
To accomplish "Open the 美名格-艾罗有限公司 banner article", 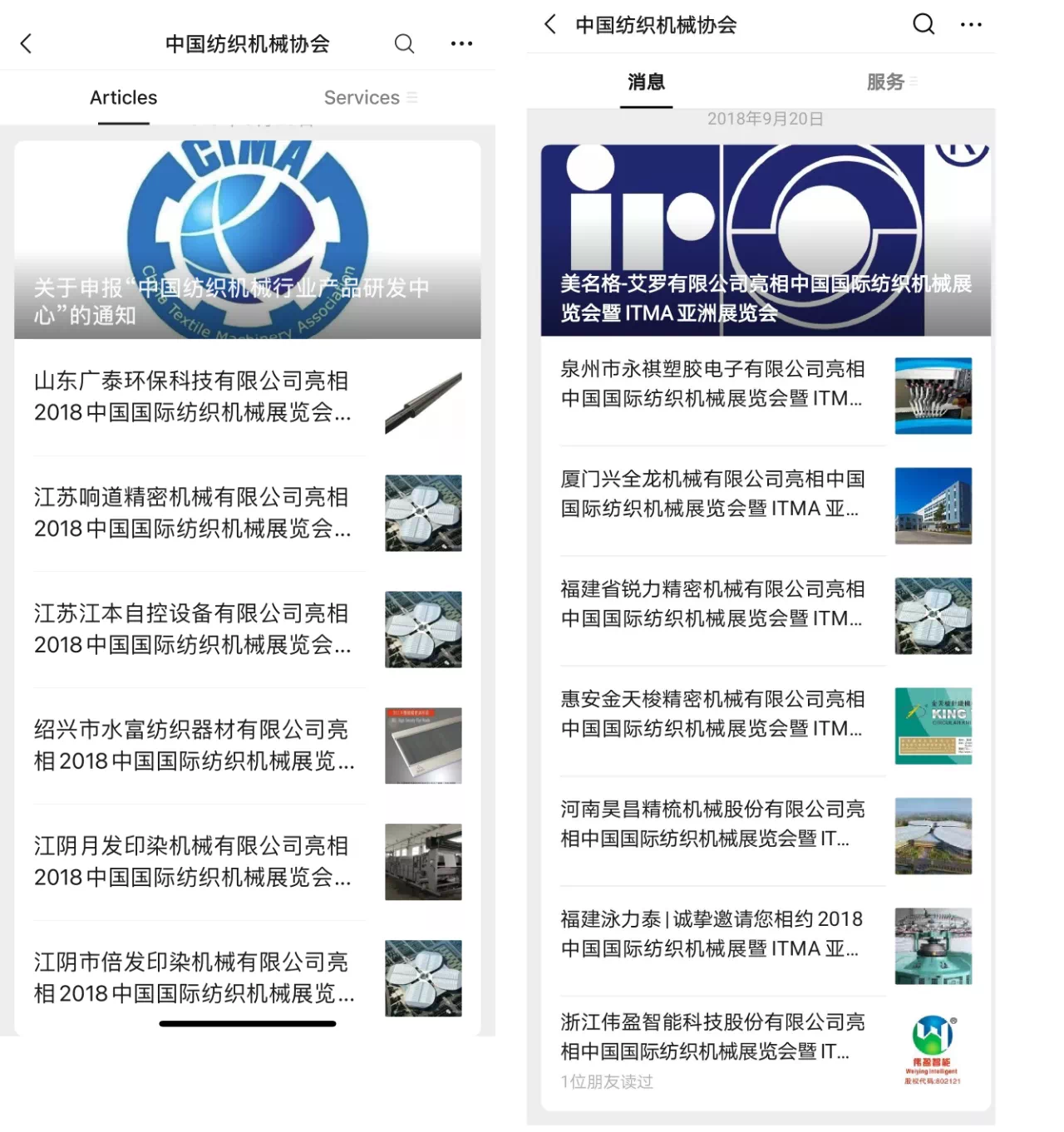I will tap(765, 241).
